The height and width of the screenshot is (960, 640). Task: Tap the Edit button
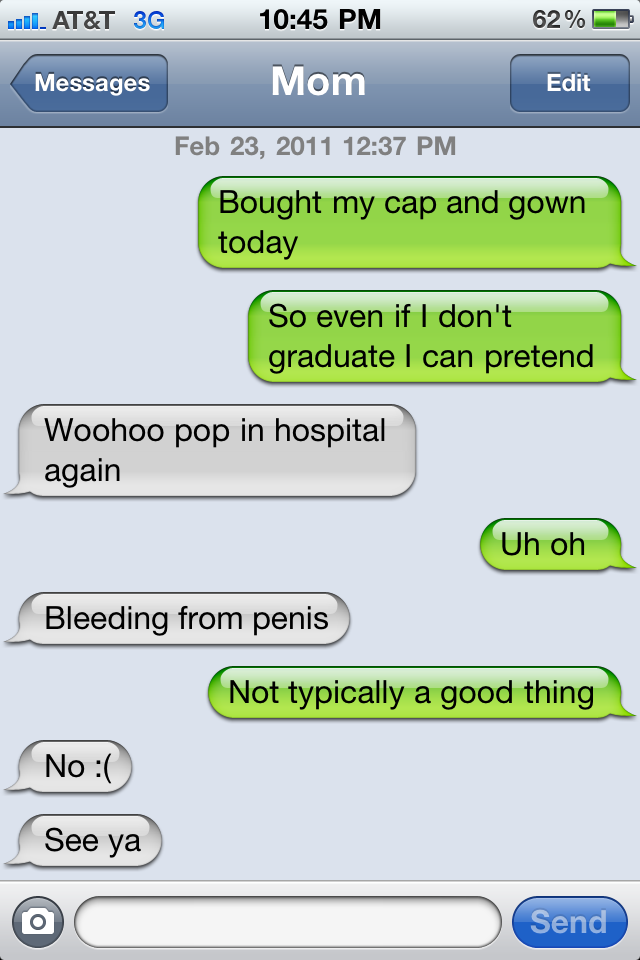coord(568,84)
